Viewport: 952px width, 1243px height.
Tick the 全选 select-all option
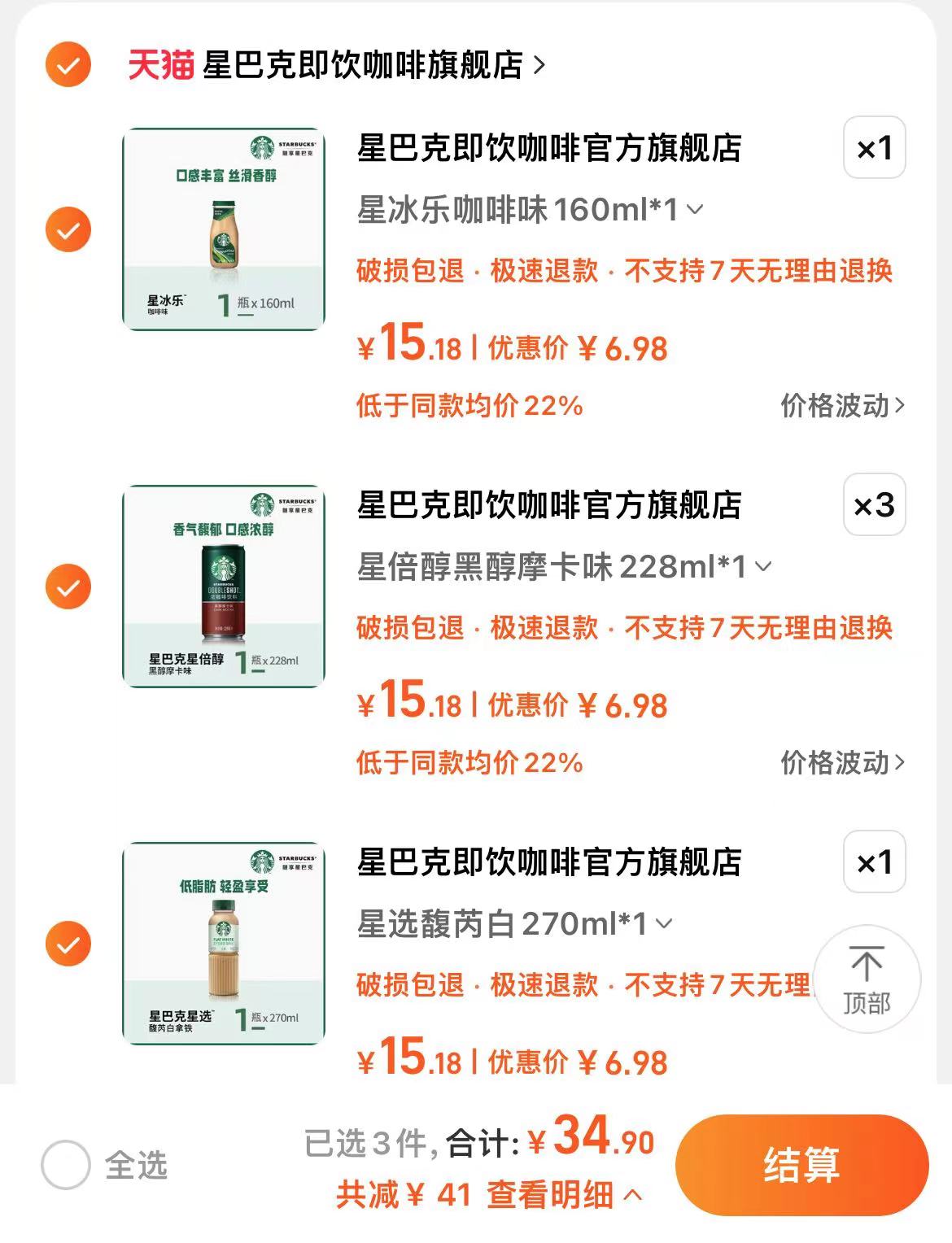66,1165
